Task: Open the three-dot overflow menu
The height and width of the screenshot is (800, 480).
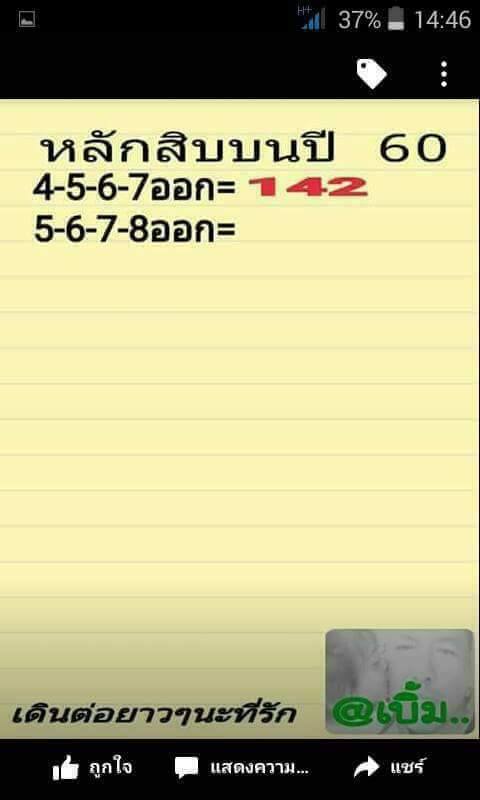Action: 444,74
